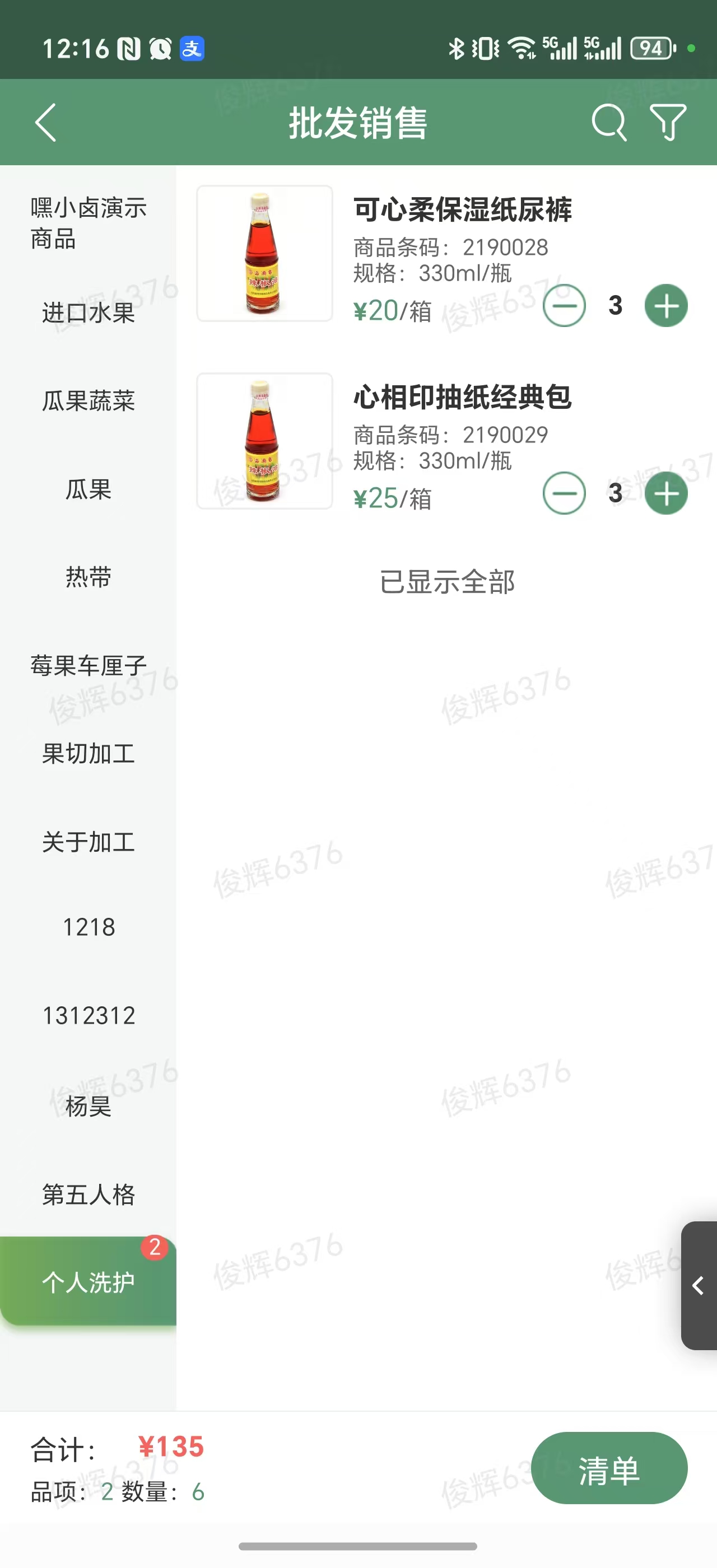The height and width of the screenshot is (1568, 717).
Task: Open the 心相印抽纸经典包 product image
Action: 264,441
